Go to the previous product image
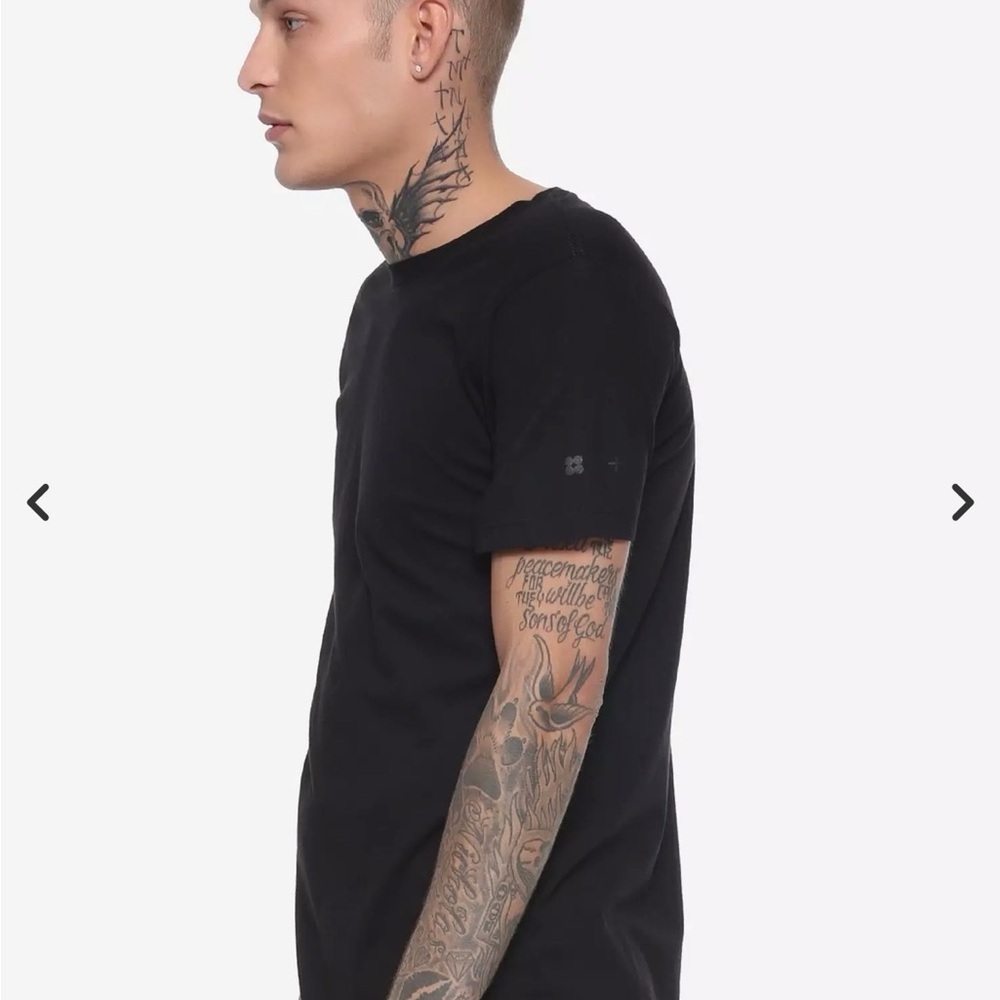 coord(38,502)
